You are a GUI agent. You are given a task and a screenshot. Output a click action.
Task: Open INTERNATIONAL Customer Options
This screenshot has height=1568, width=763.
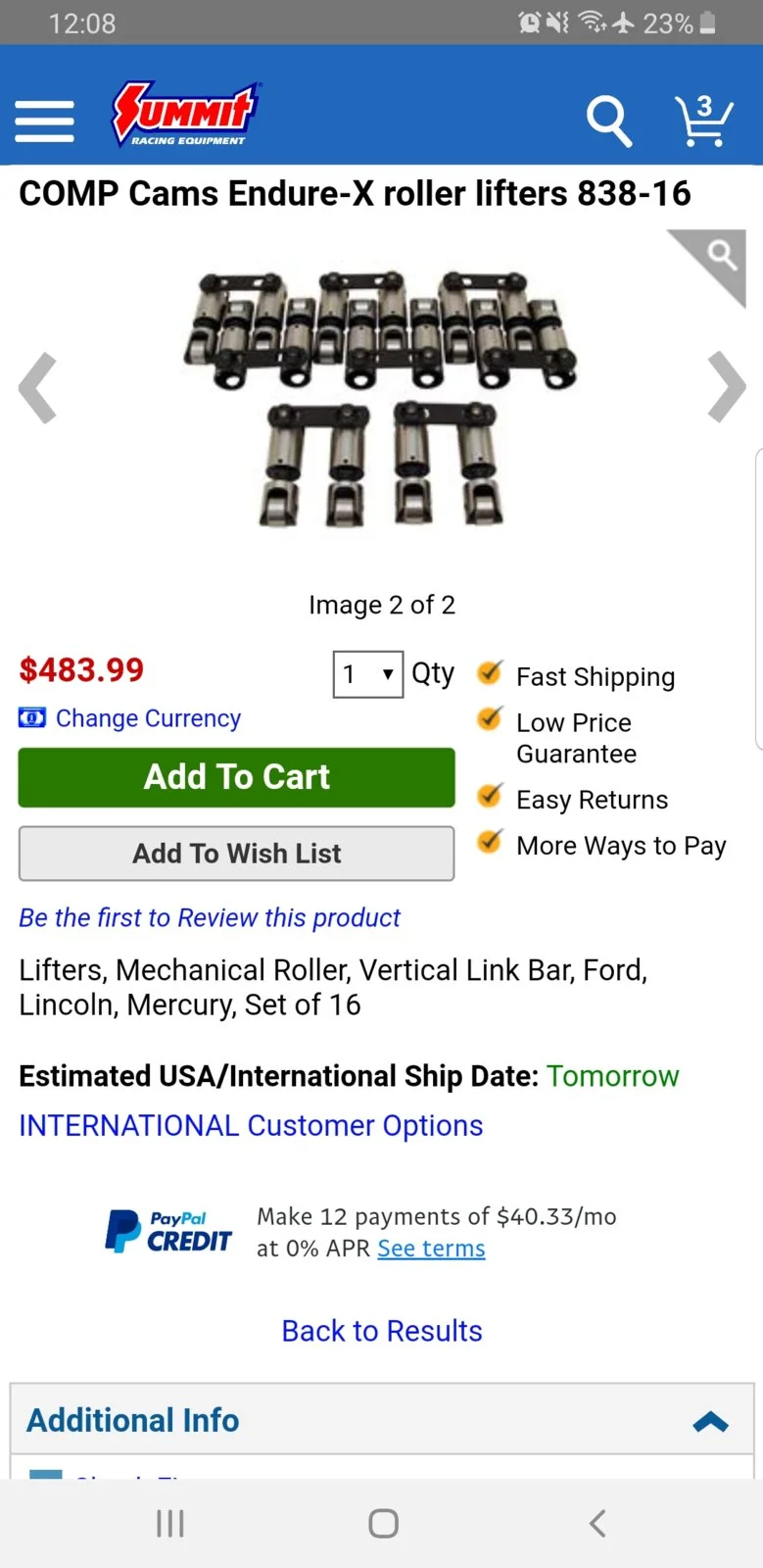point(251,1125)
